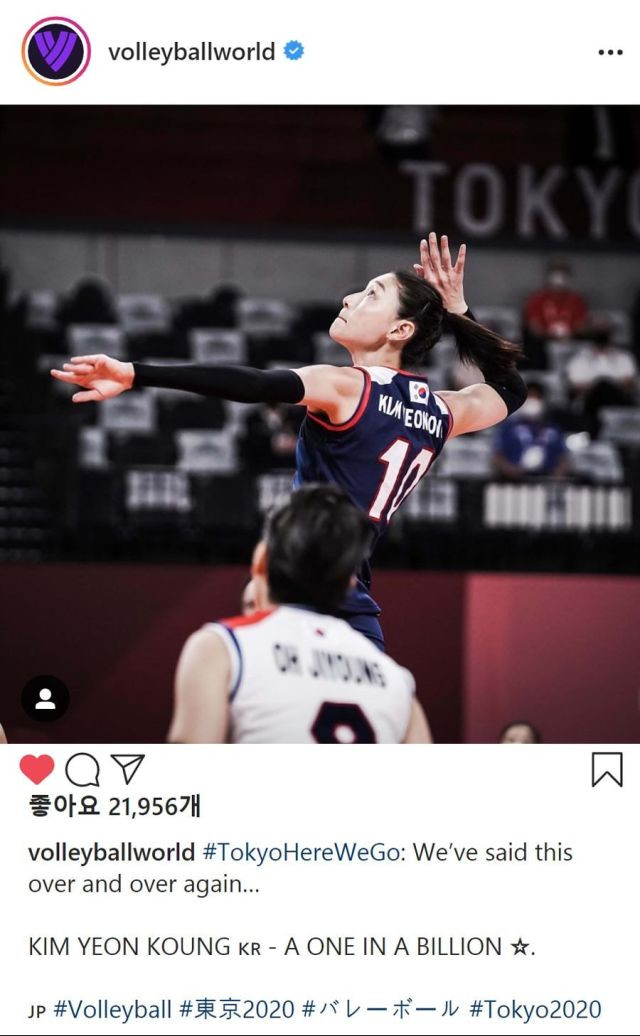Show tagged people on the photo

(x=45, y=698)
